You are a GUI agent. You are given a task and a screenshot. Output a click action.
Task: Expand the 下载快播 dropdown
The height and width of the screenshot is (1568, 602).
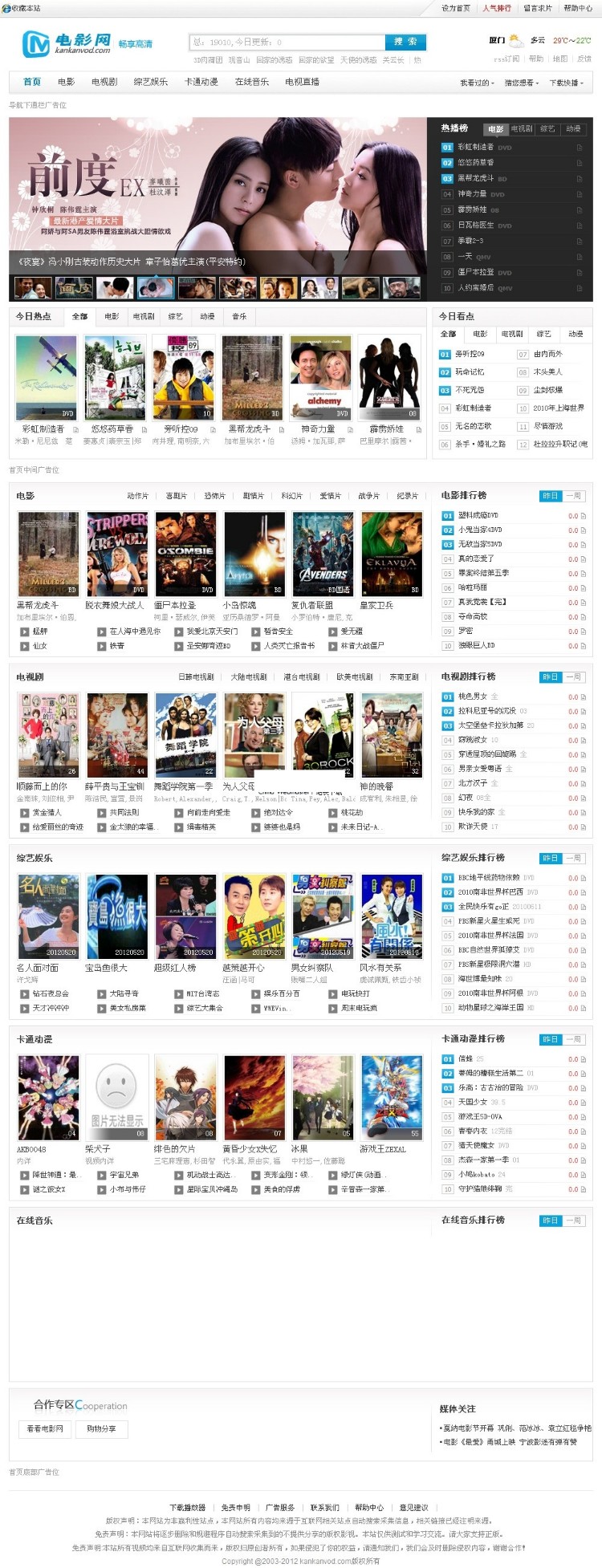(x=566, y=83)
